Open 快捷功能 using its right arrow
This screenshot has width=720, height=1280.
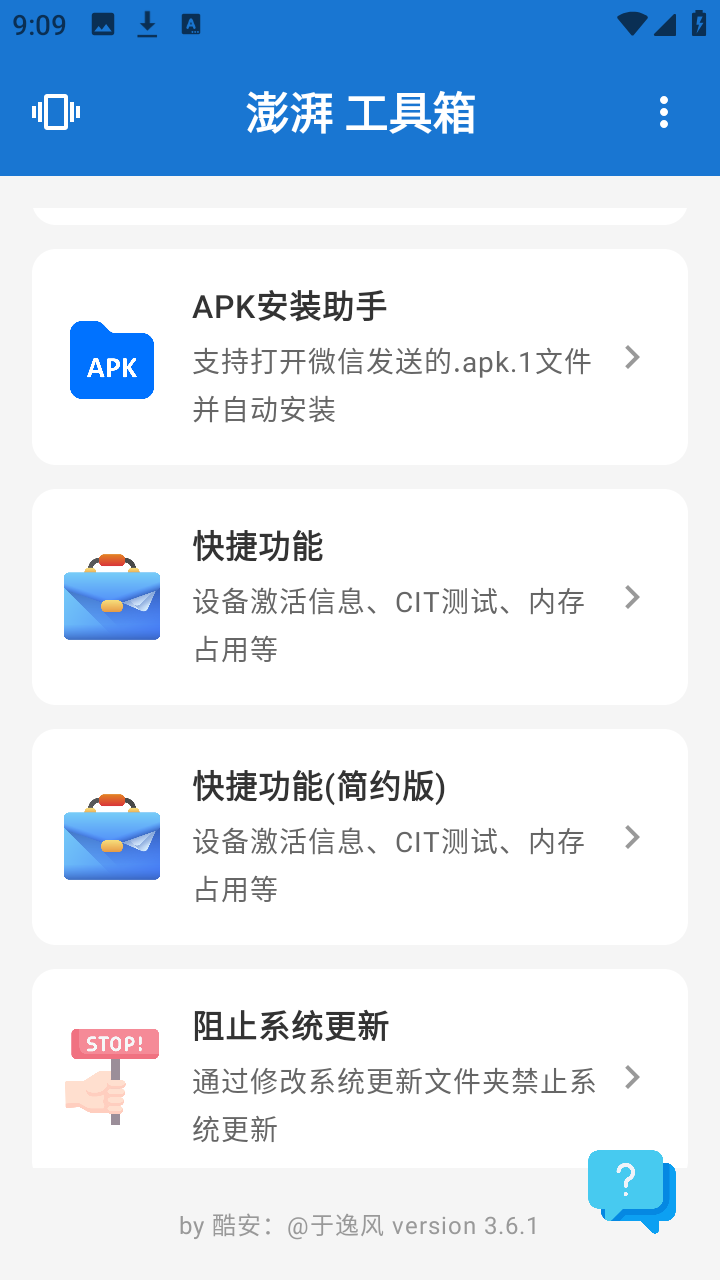[632, 596]
